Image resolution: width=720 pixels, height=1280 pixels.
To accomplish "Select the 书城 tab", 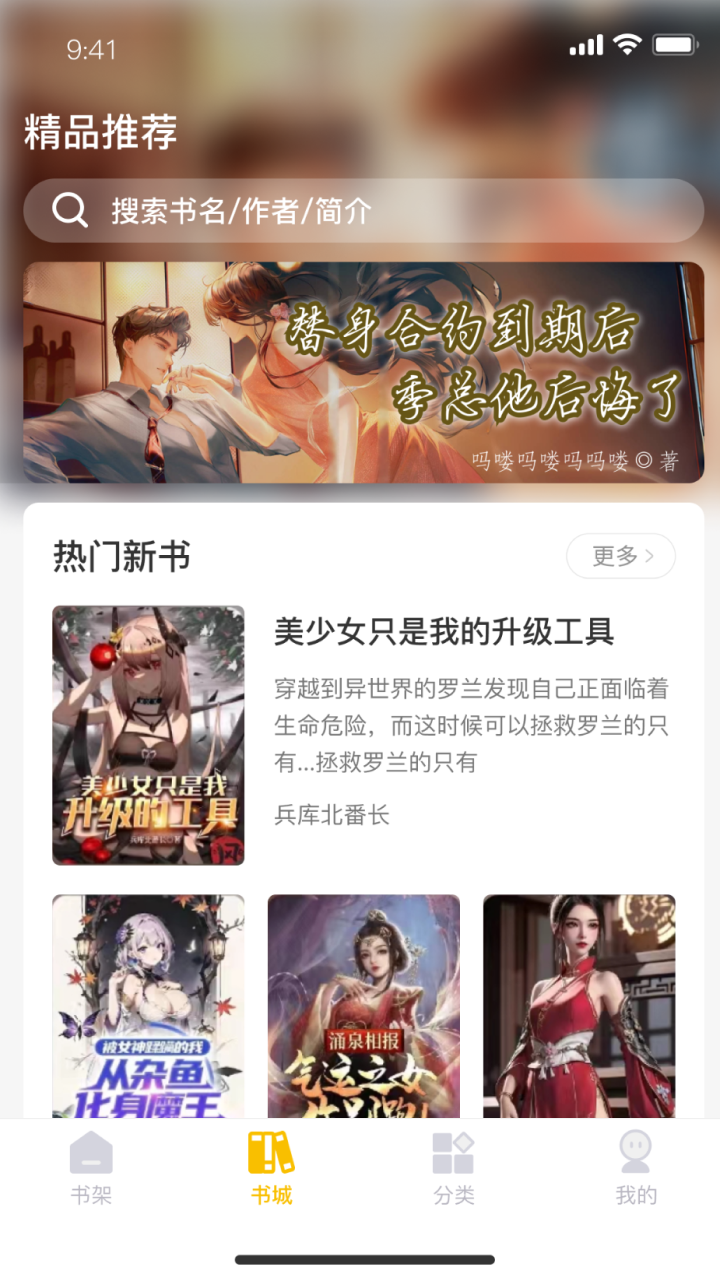I will click(271, 1168).
